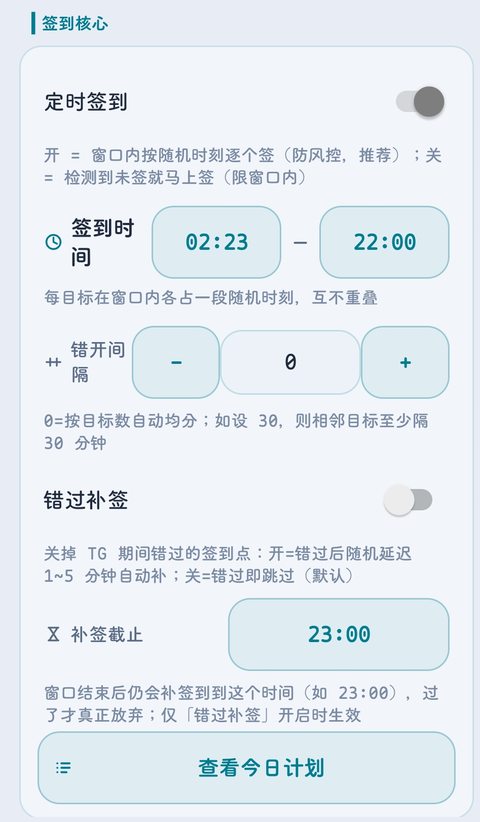Screen dimensions: 480x822
Task: Set the 补签截止 time 23:00
Action: pyautogui.click(x=339, y=634)
